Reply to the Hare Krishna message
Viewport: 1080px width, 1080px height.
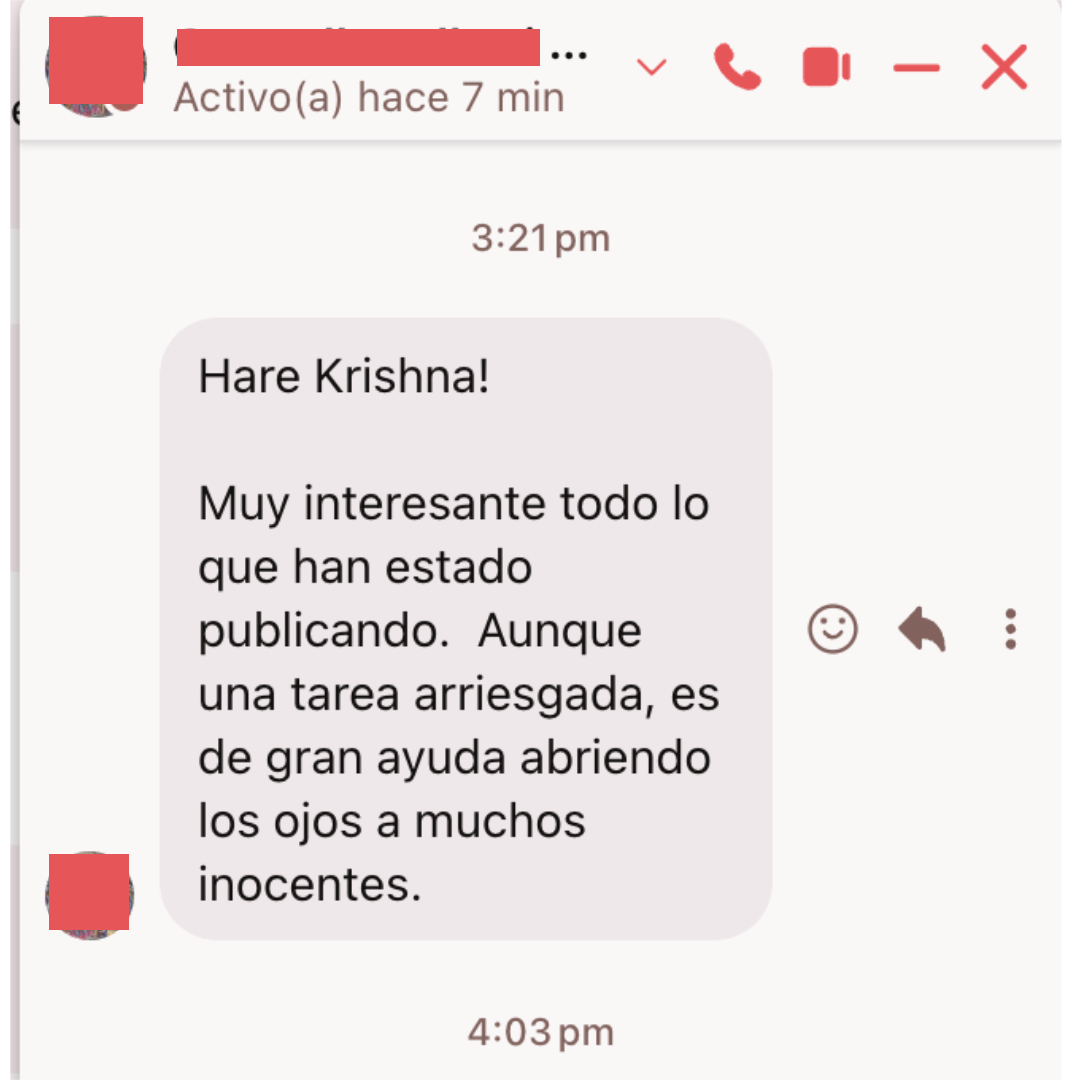pyautogui.click(x=922, y=630)
